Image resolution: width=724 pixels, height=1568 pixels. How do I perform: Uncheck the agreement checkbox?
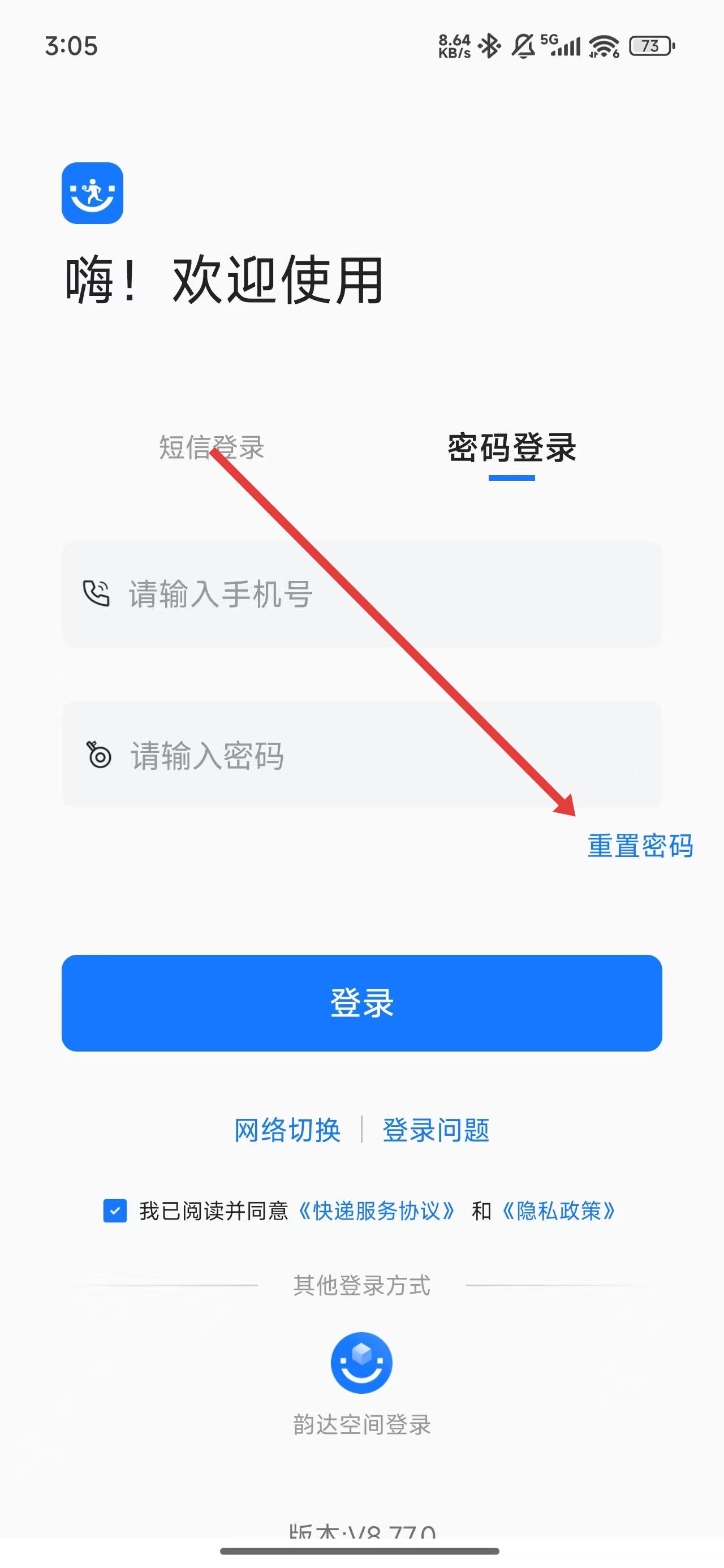point(114,1210)
